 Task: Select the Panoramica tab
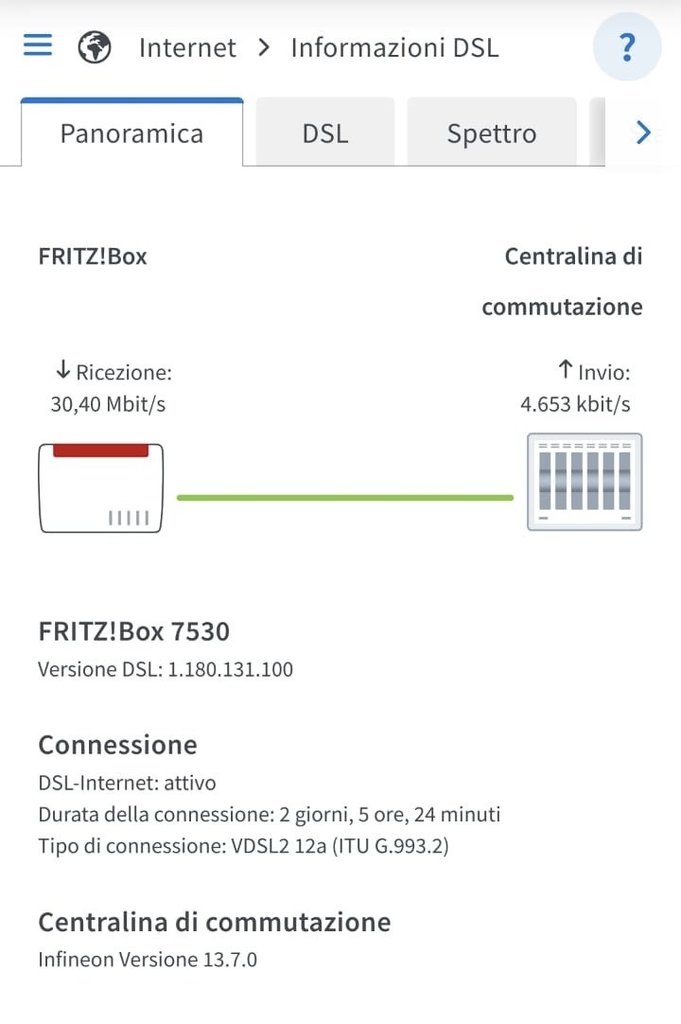pyautogui.click(x=132, y=133)
